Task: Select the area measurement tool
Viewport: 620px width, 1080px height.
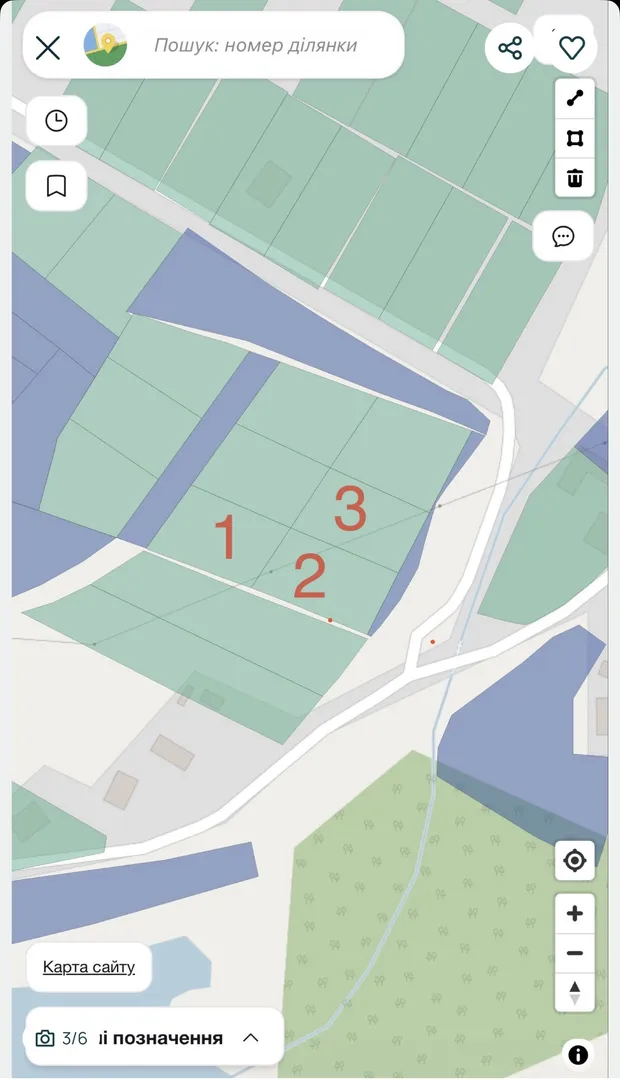Action: pos(575,138)
